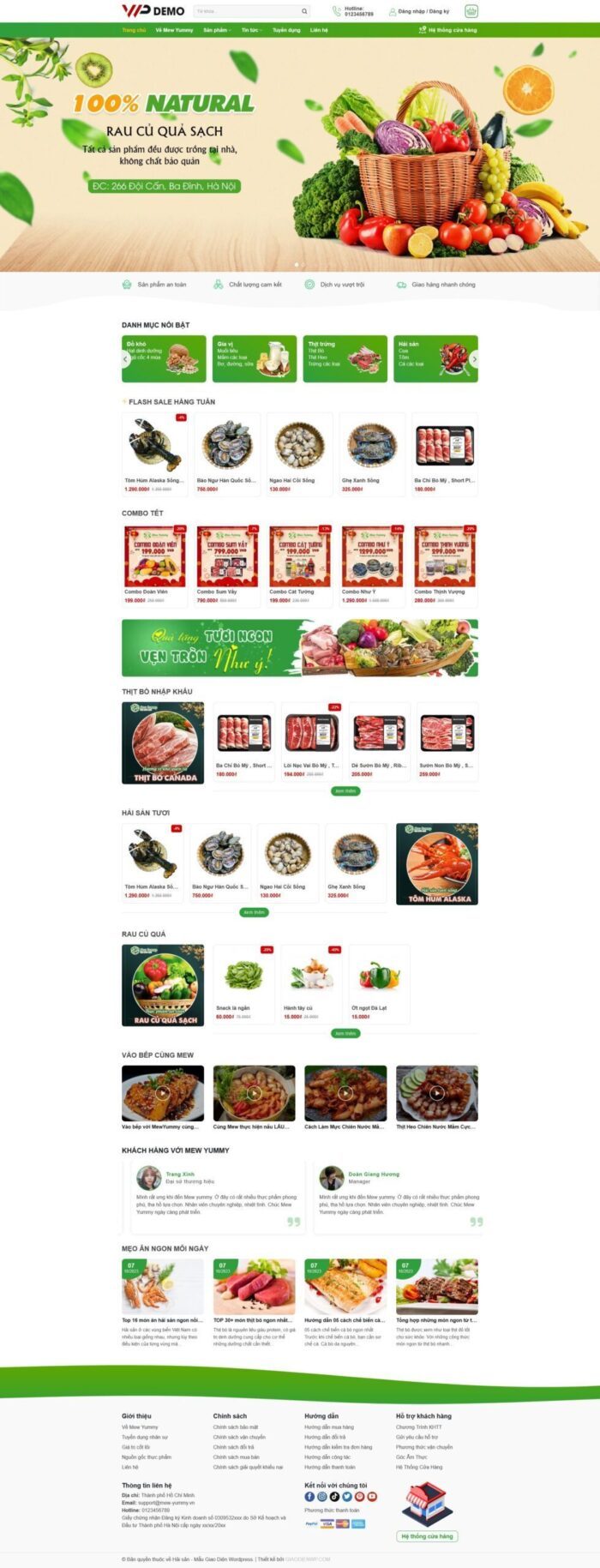Open the search keyword field
The height and width of the screenshot is (1568, 600).
247,11
